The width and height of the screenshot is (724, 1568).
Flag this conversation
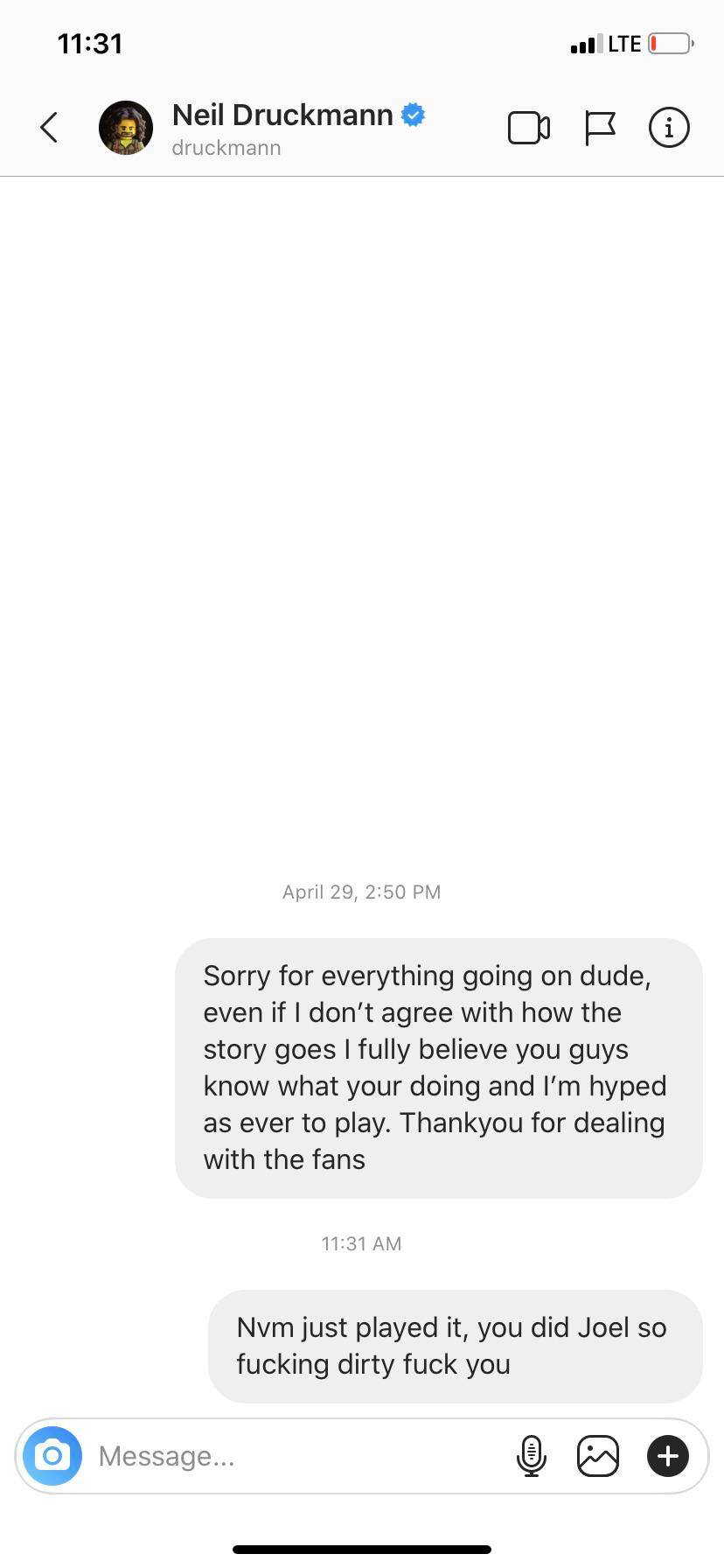[600, 128]
